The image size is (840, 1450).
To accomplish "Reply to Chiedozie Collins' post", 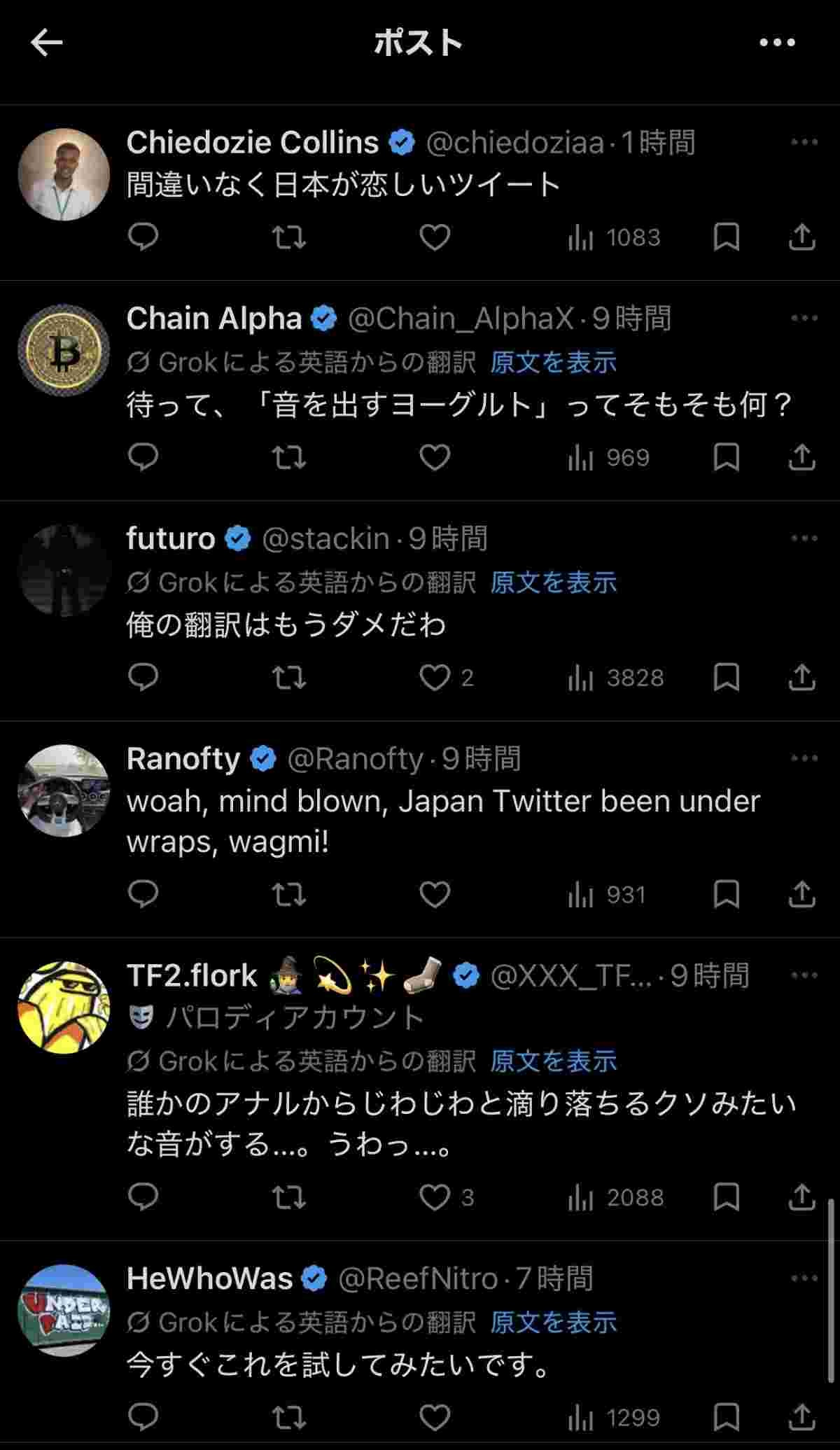I will click(143, 238).
